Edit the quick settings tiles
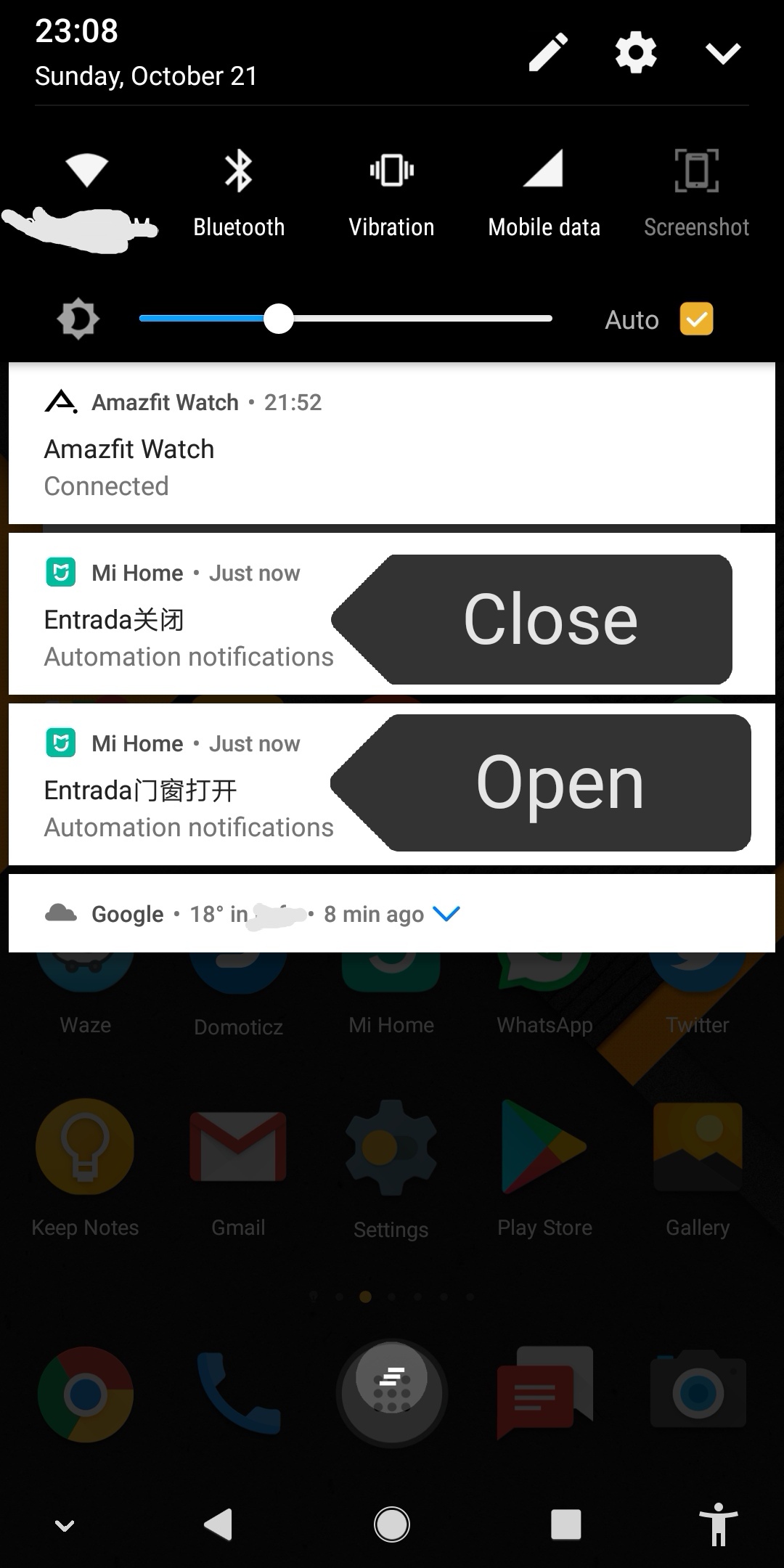784x1568 pixels. click(548, 52)
